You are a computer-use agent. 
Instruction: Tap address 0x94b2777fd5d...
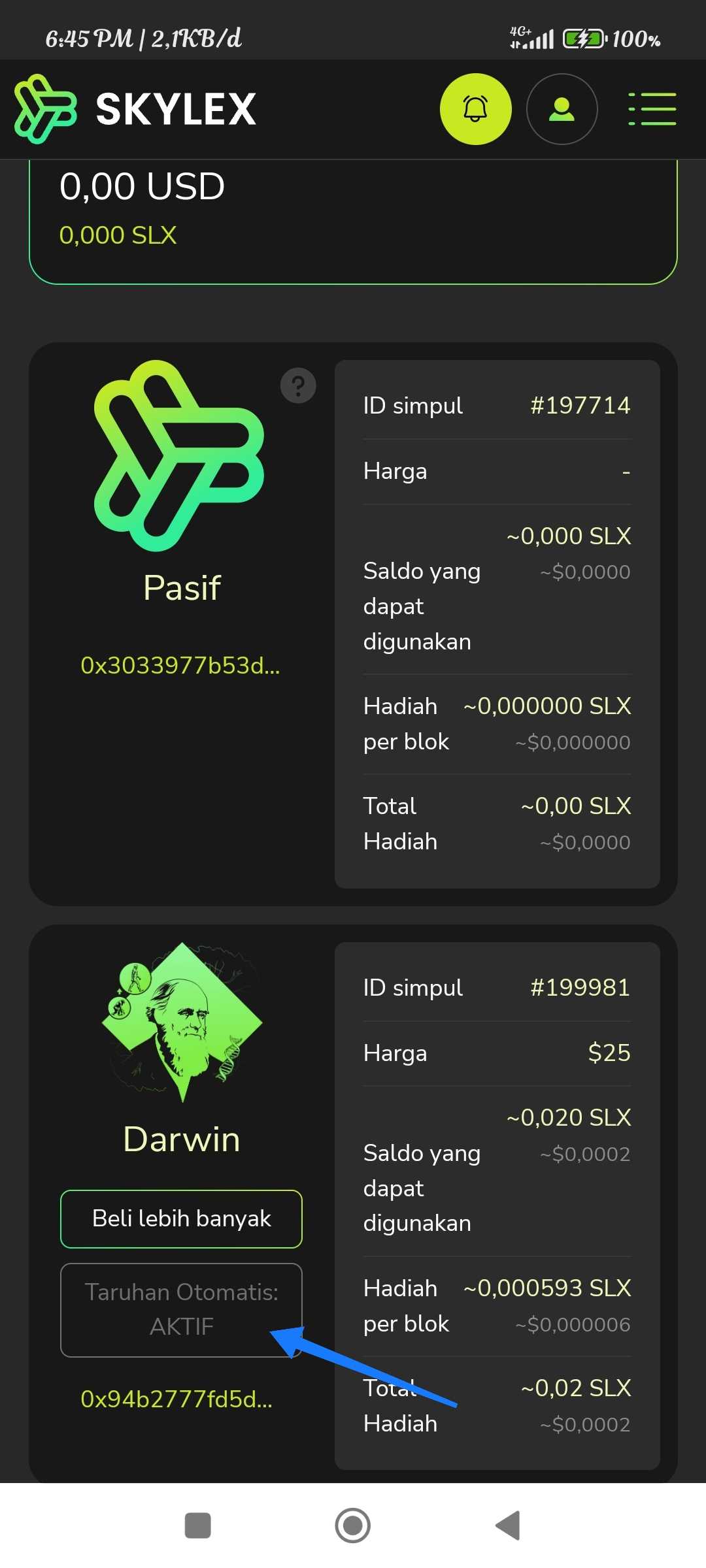[176, 1399]
